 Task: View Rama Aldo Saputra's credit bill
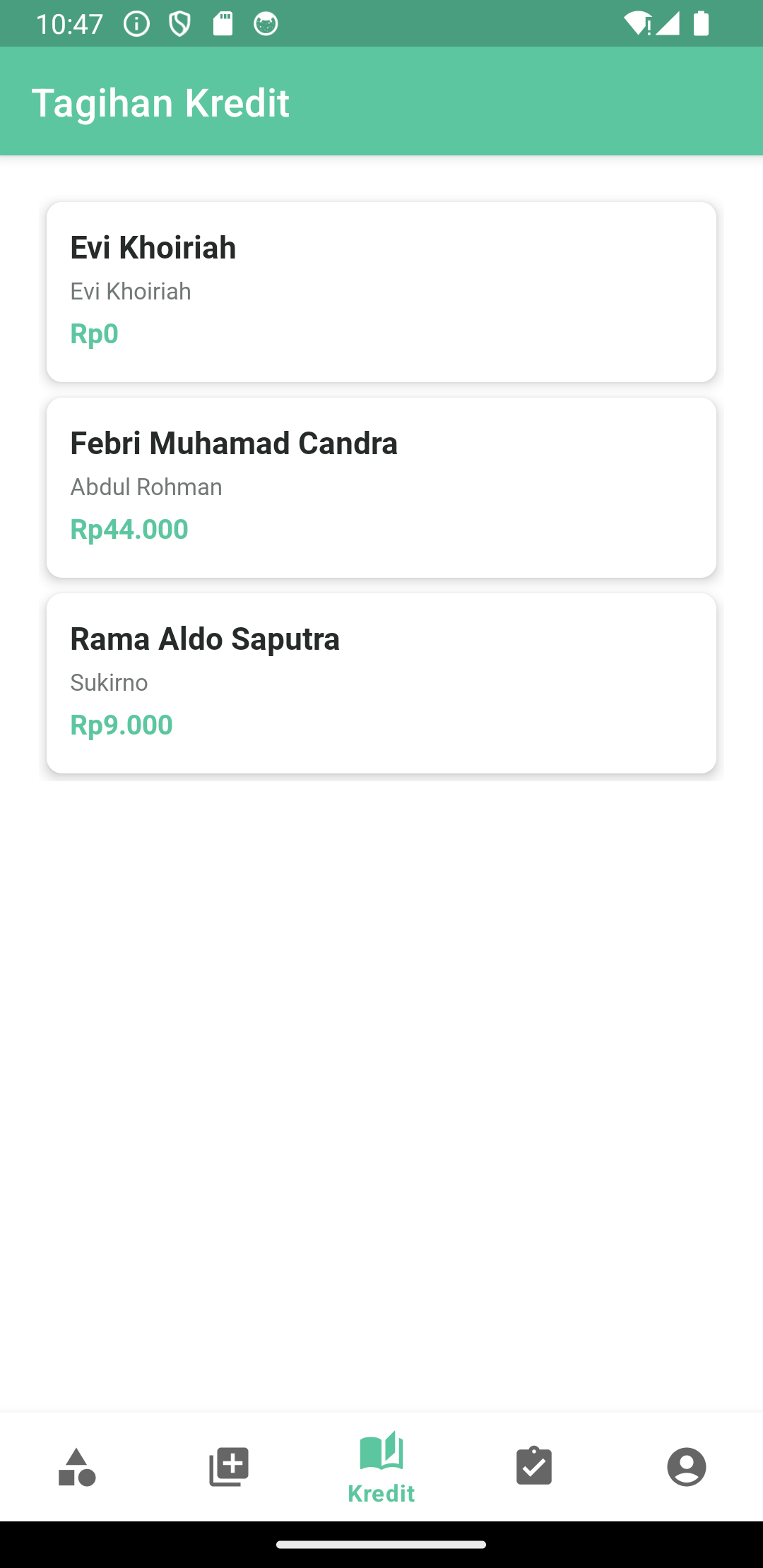381,683
